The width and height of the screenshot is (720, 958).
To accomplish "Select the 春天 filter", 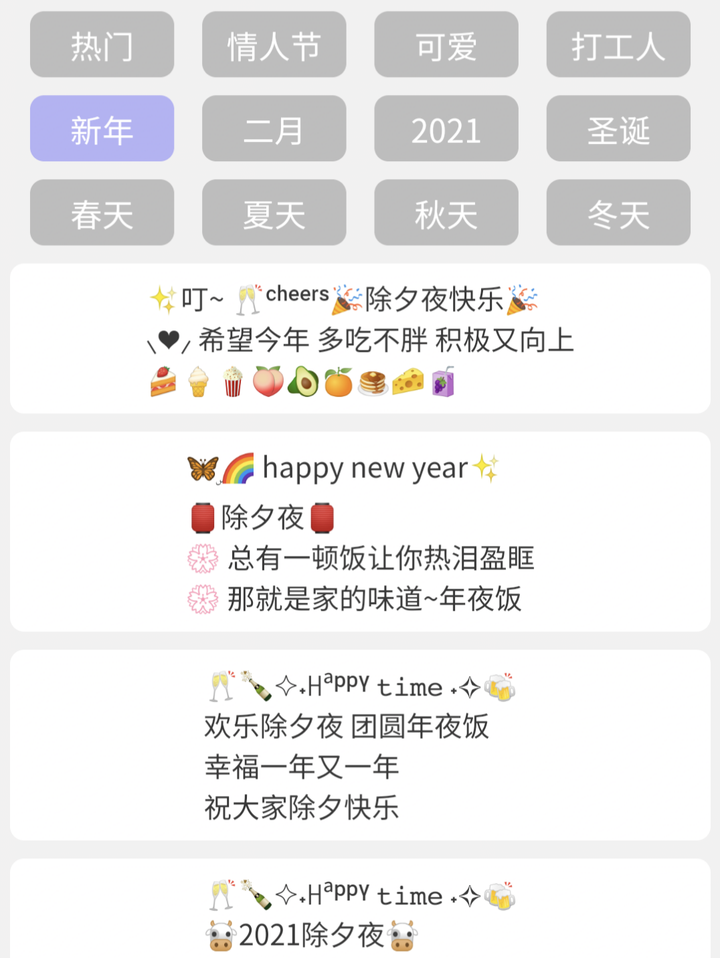I will tap(101, 213).
